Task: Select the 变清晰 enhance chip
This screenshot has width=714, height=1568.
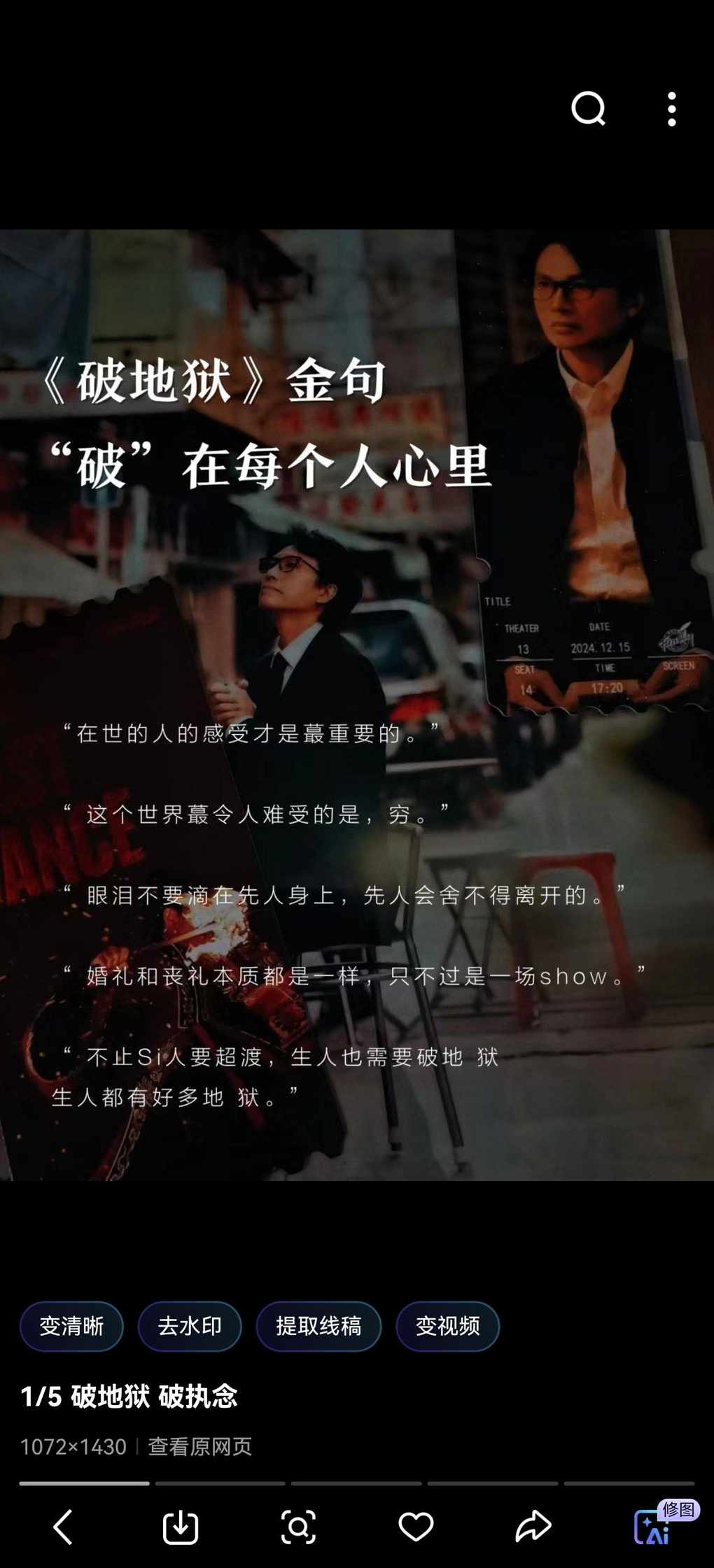Action: tap(71, 1326)
